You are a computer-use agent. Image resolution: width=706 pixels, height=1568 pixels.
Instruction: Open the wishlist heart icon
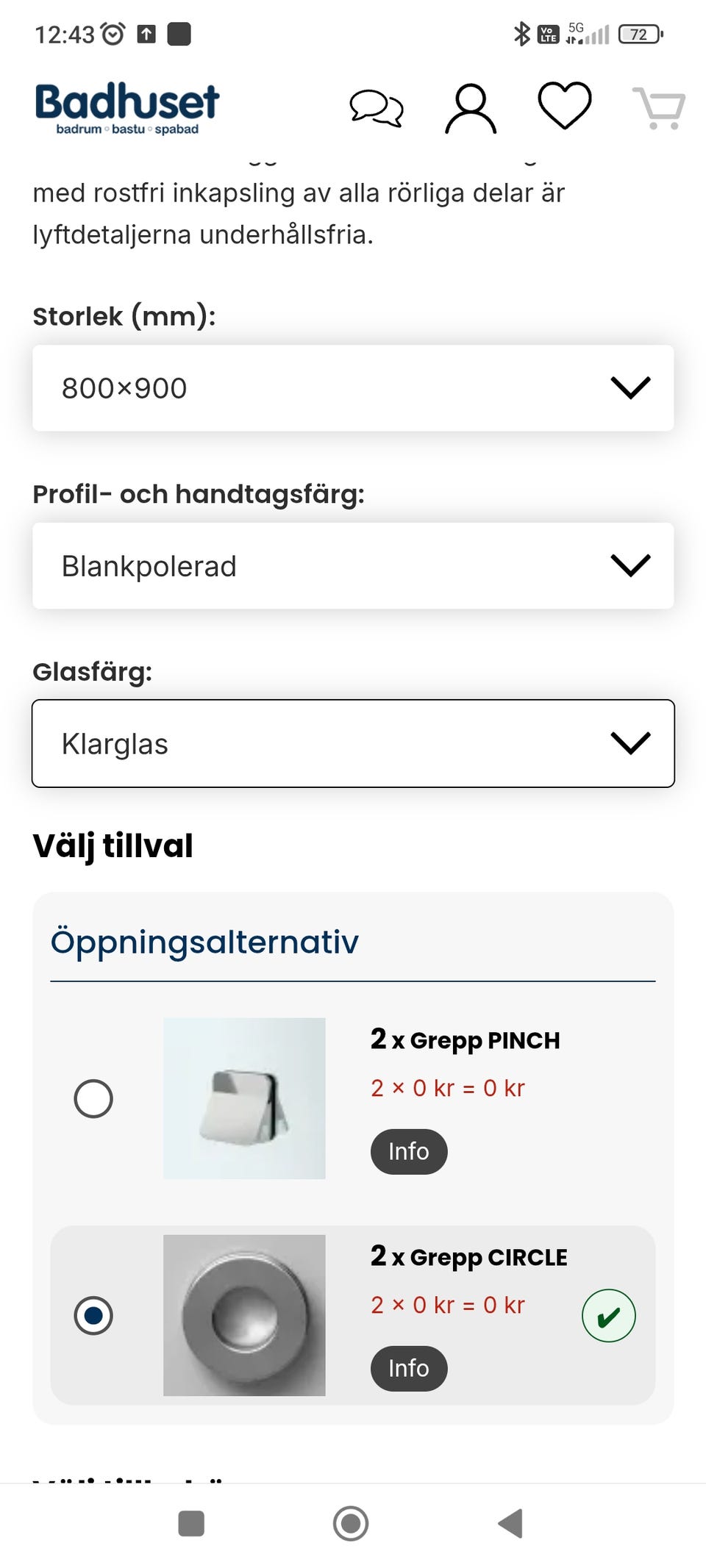[563, 109]
